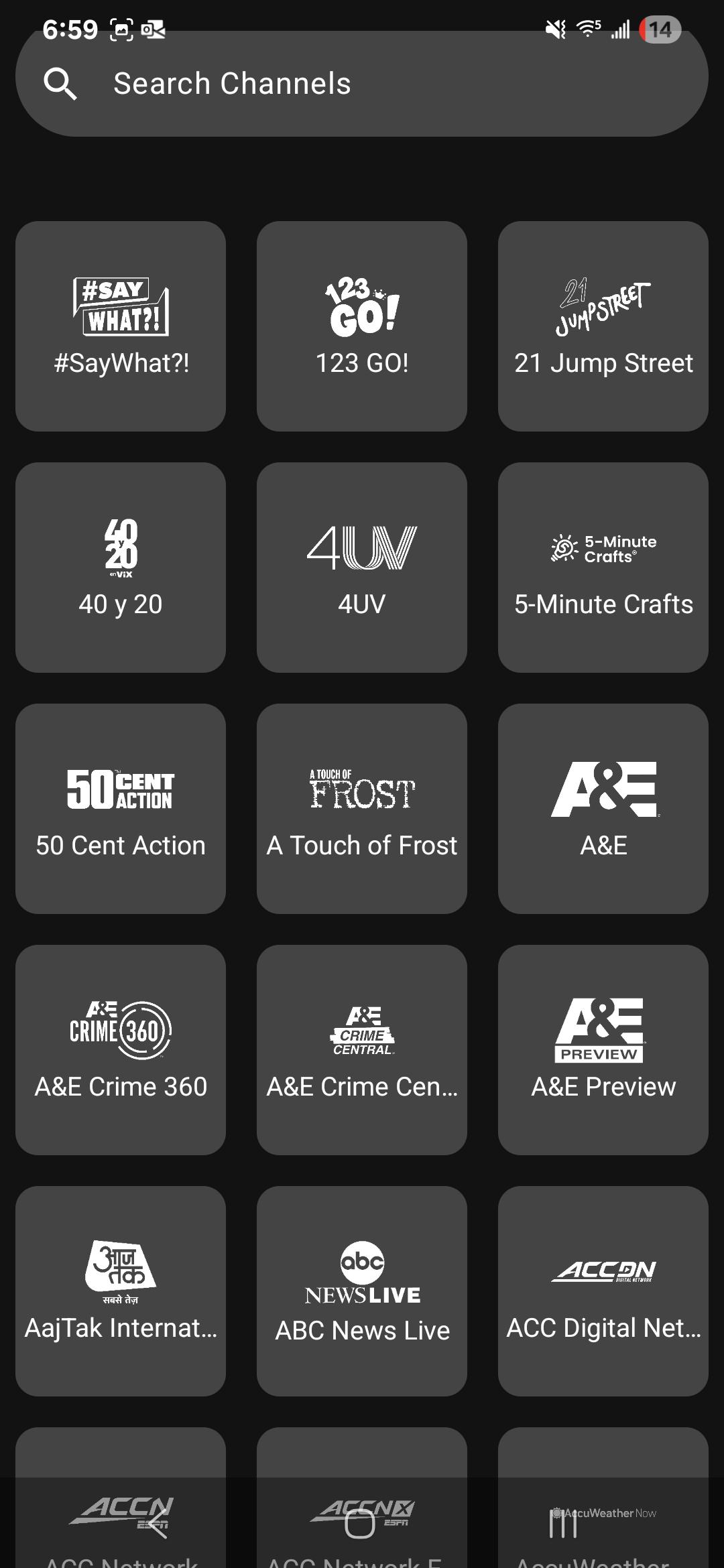This screenshot has height=1568, width=724.
Task: Open AajTak International channel
Action: click(x=121, y=1291)
